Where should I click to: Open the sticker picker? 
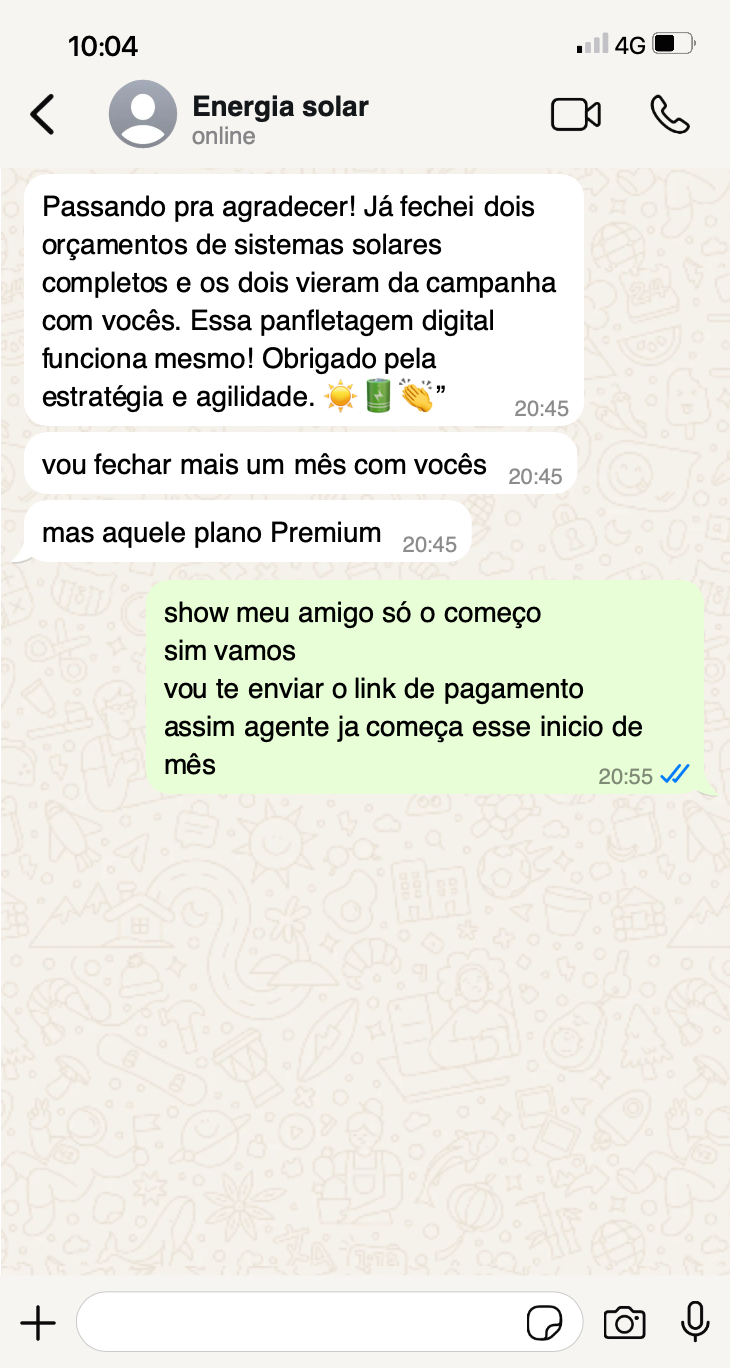(x=544, y=1323)
